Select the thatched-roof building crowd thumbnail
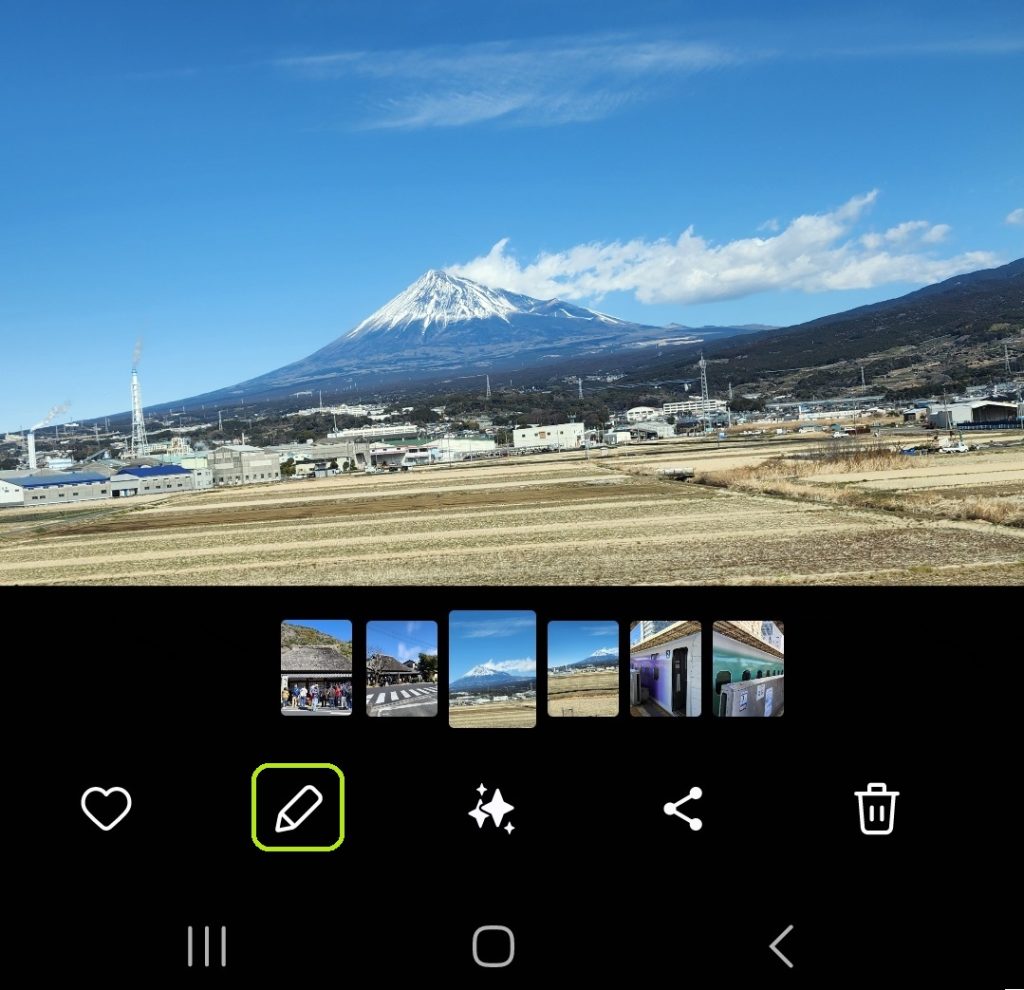The image size is (1024, 990). 316,668
